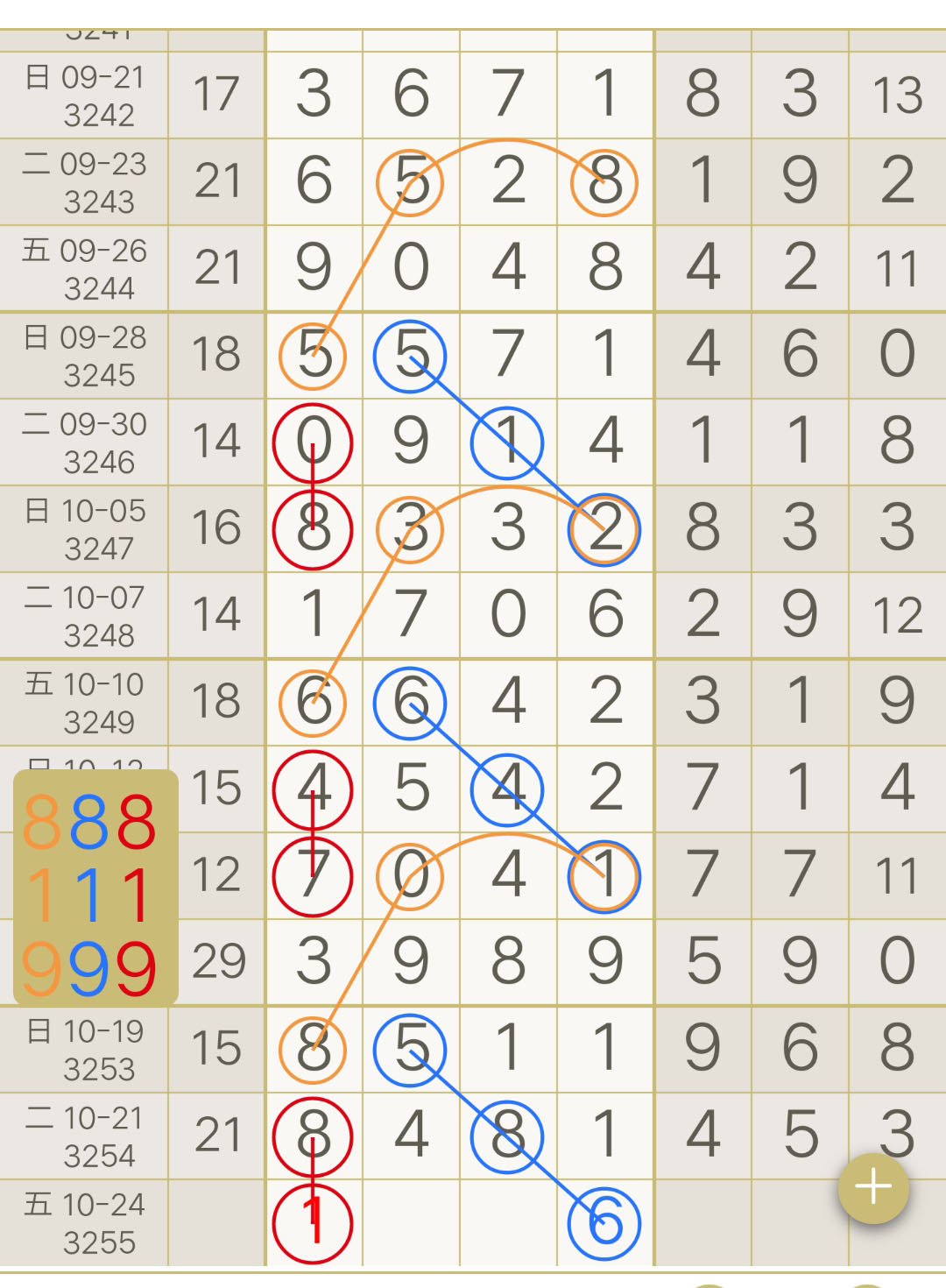Viewport: 946px width, 1288px height.
Task: Pick the red 9 in the picker
Action: [137, 969]
